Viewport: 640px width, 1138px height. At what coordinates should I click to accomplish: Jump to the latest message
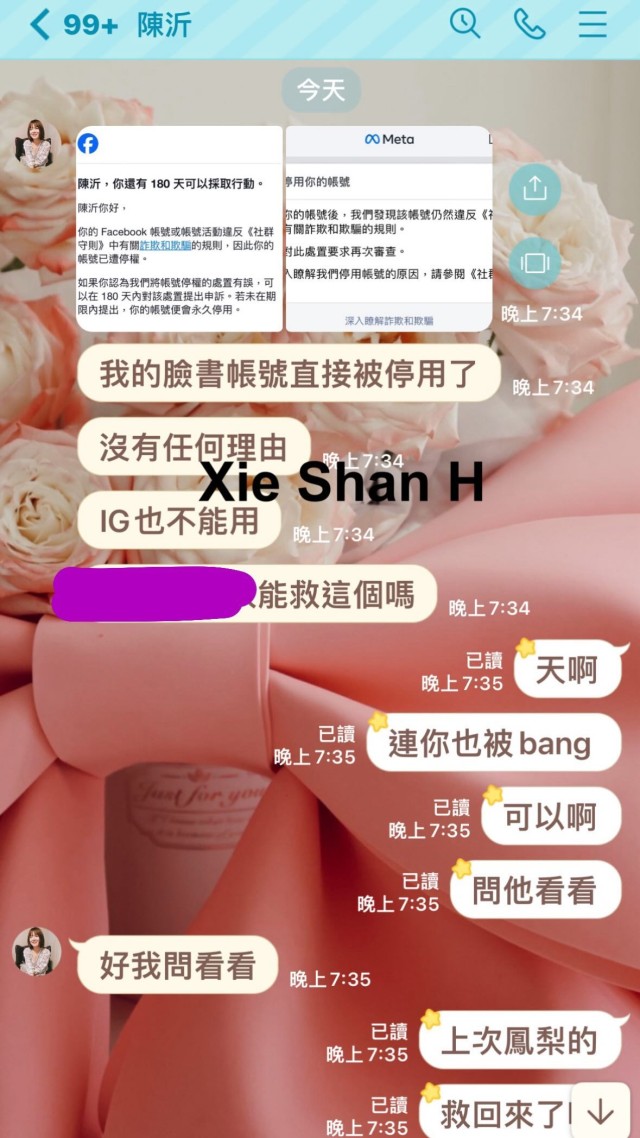[601, 1110]
